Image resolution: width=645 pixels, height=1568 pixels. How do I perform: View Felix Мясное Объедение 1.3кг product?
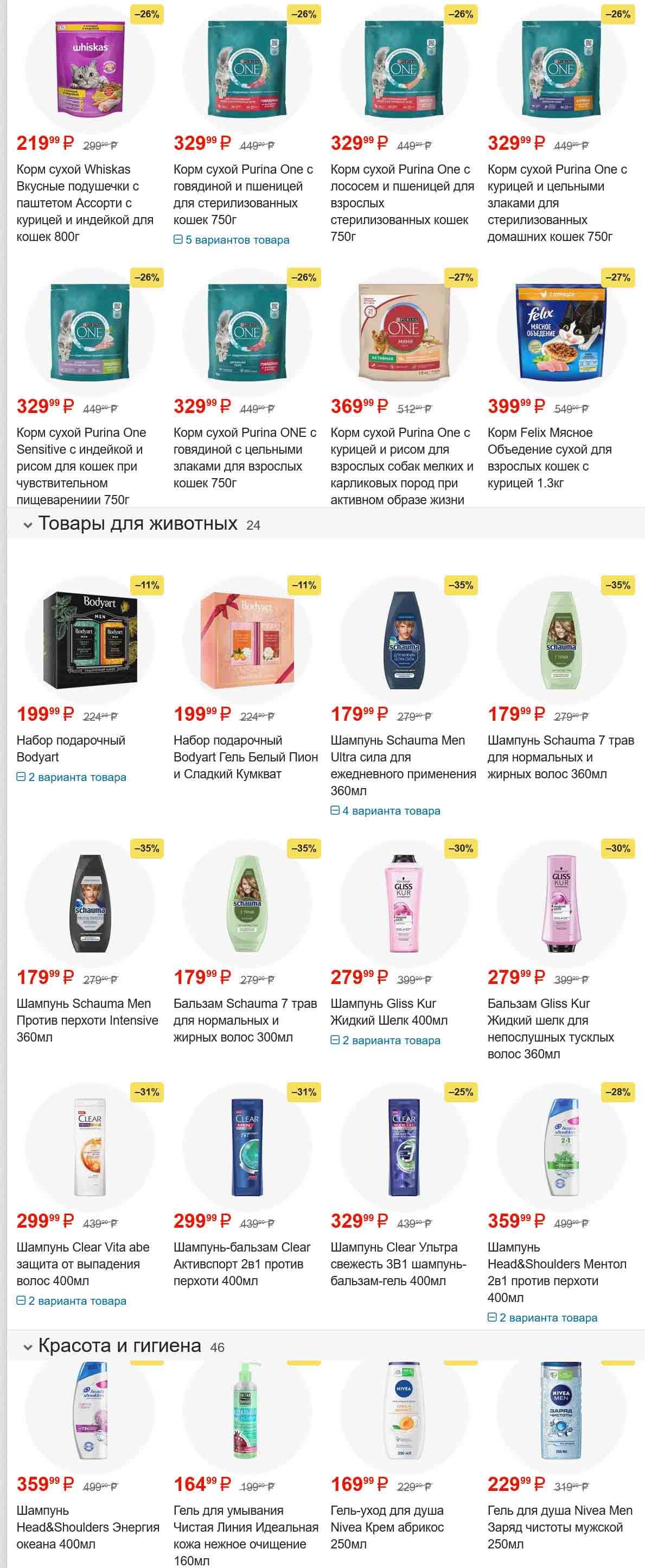pos(549,457)
